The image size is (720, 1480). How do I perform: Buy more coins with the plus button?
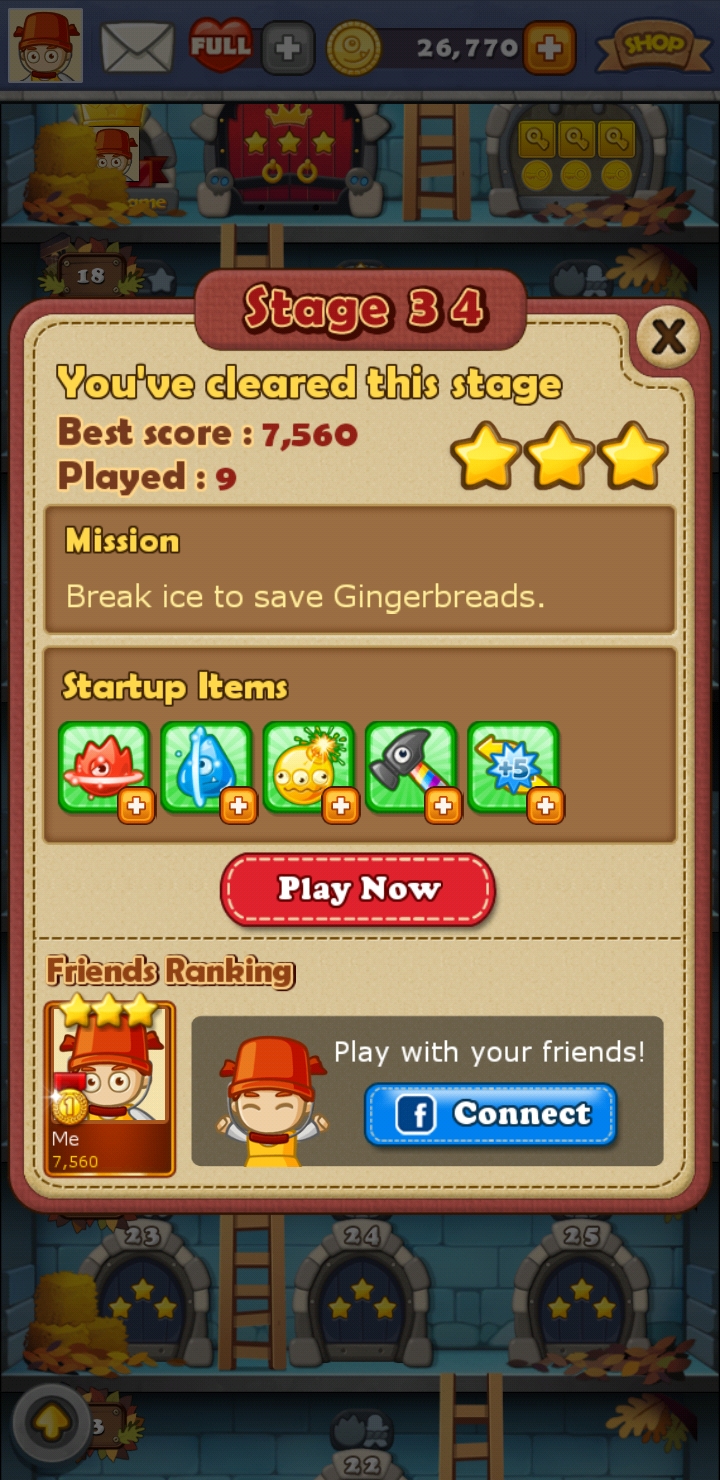(x=549, y=47)
